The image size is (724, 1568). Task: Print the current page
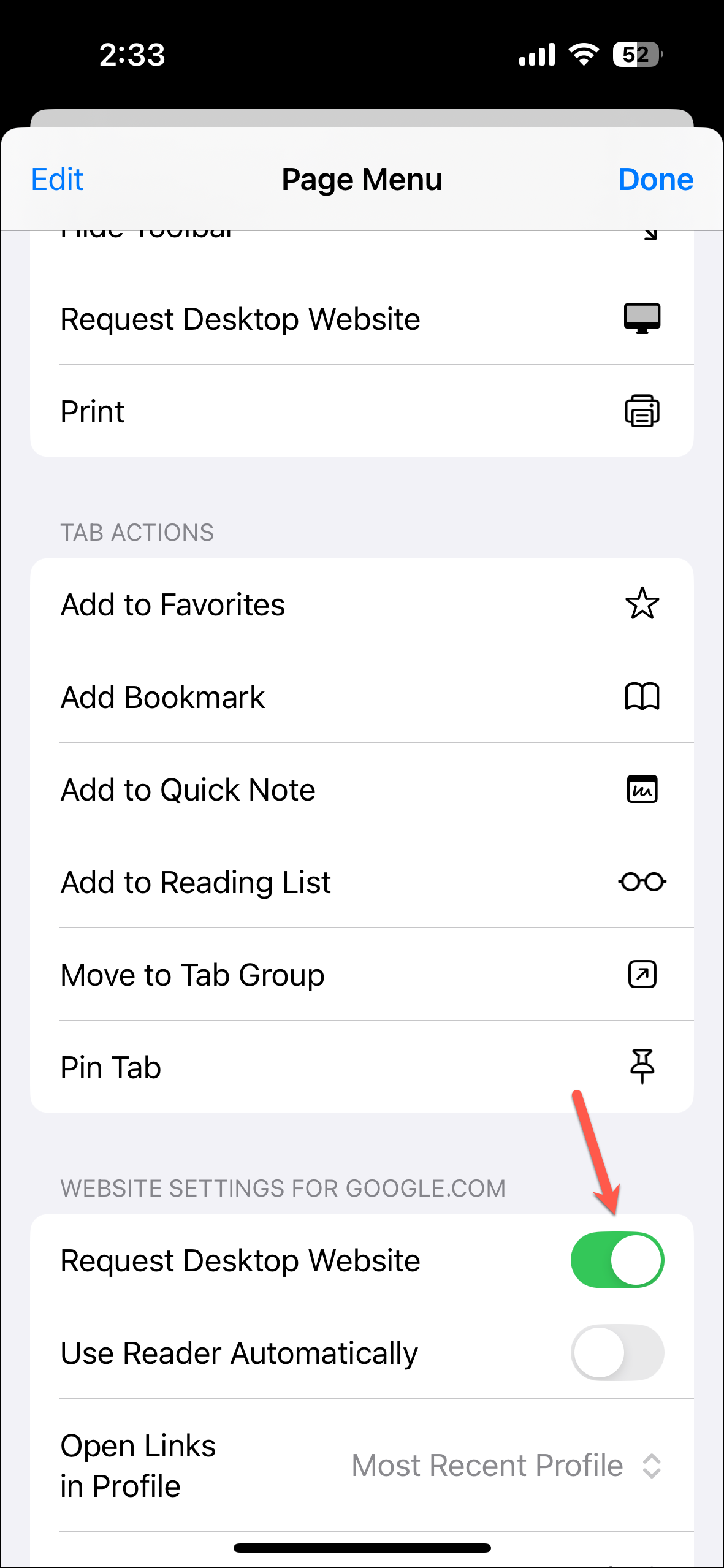pyautogui.click(x=362, y=411)
